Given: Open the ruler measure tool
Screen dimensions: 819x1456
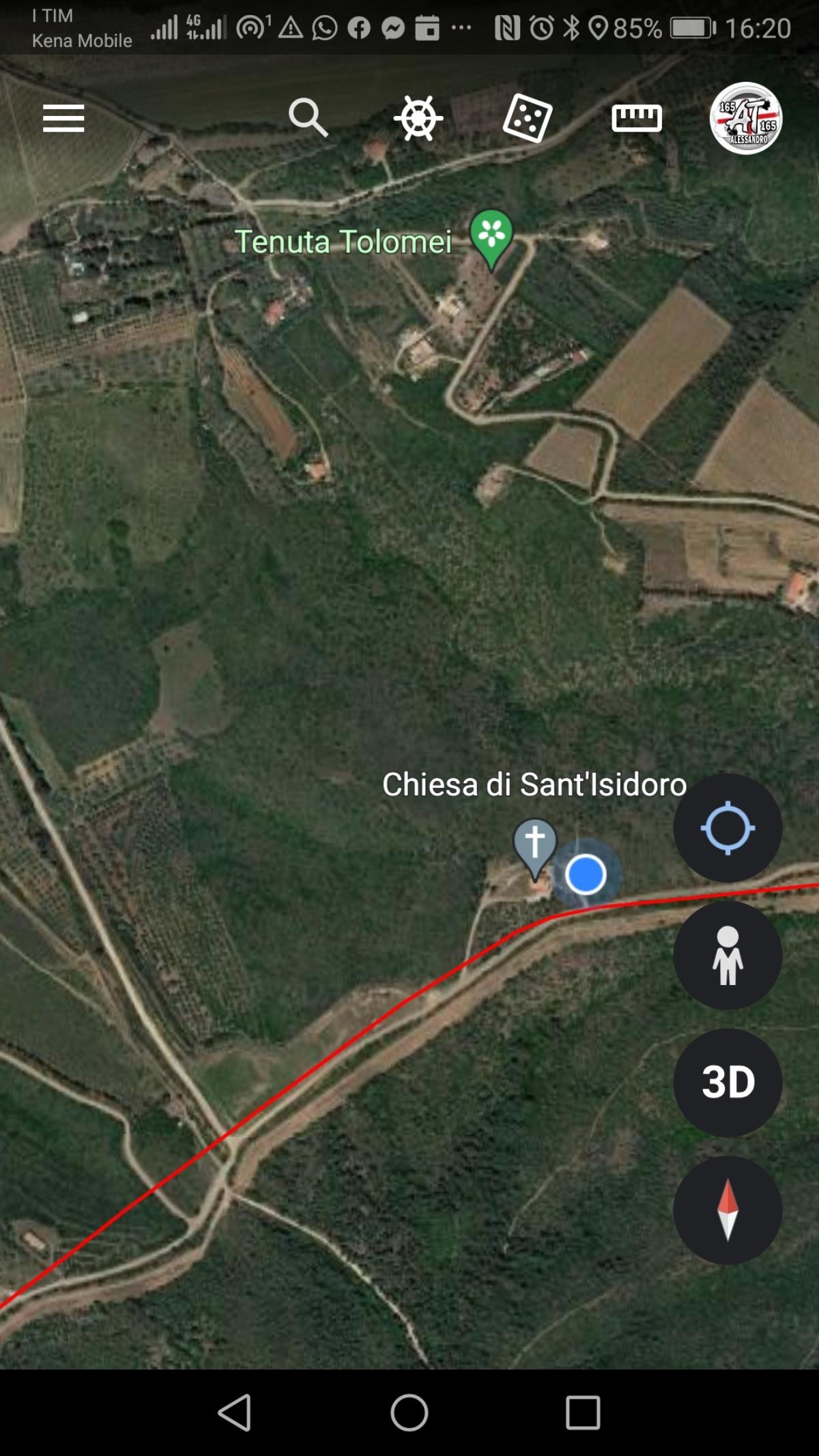Looking at the screenshot, I should 636,118.
